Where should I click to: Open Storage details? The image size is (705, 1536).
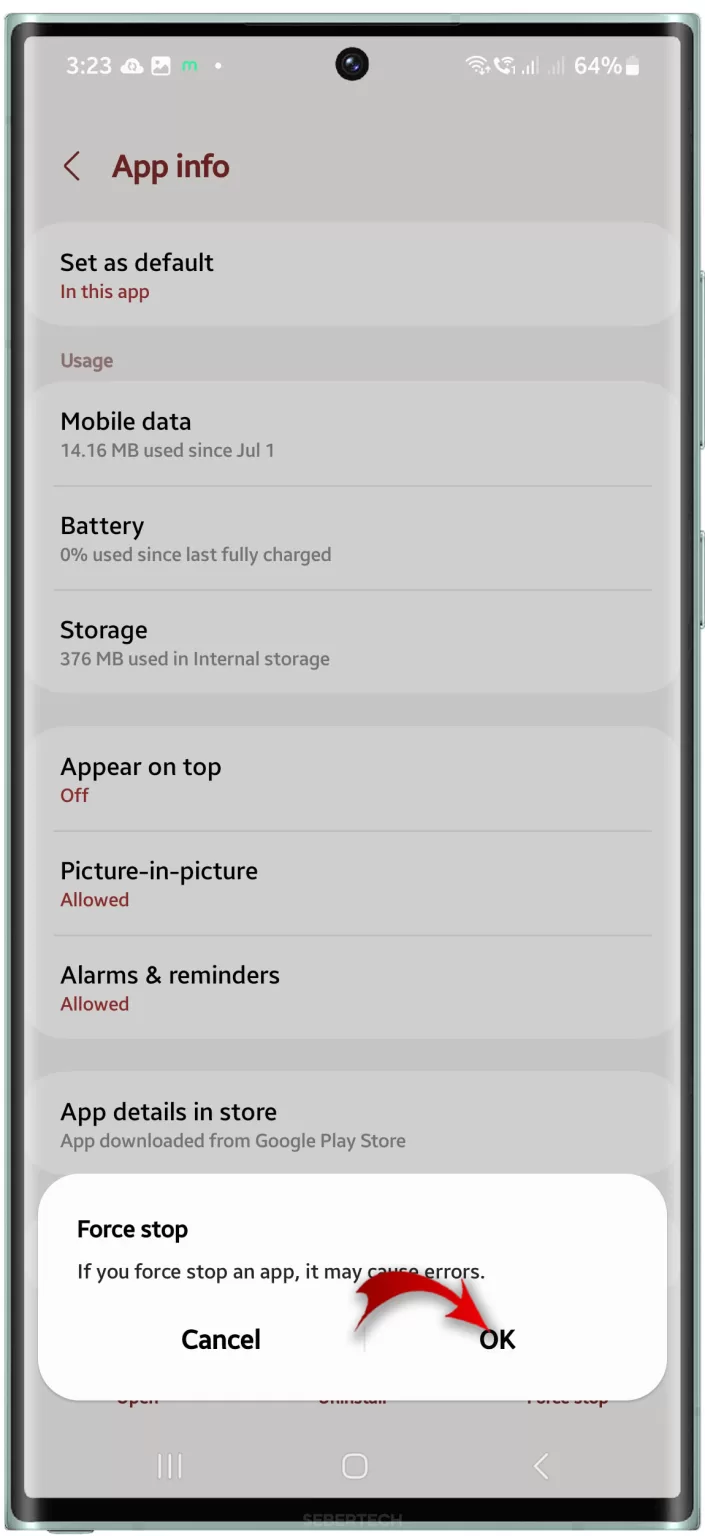coord(352,643)
